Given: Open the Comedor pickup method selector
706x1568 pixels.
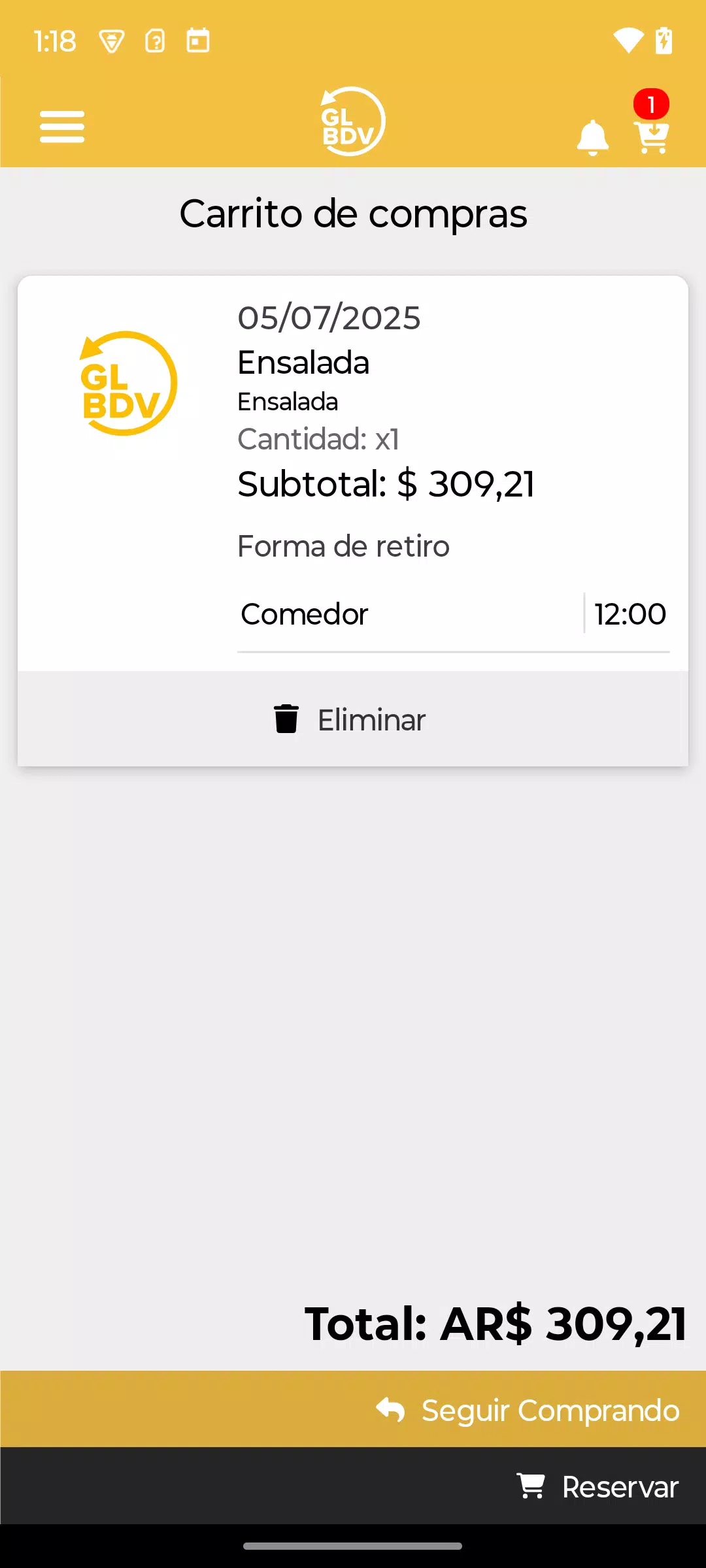Looking at the screenshot, I should pos(411,614).
